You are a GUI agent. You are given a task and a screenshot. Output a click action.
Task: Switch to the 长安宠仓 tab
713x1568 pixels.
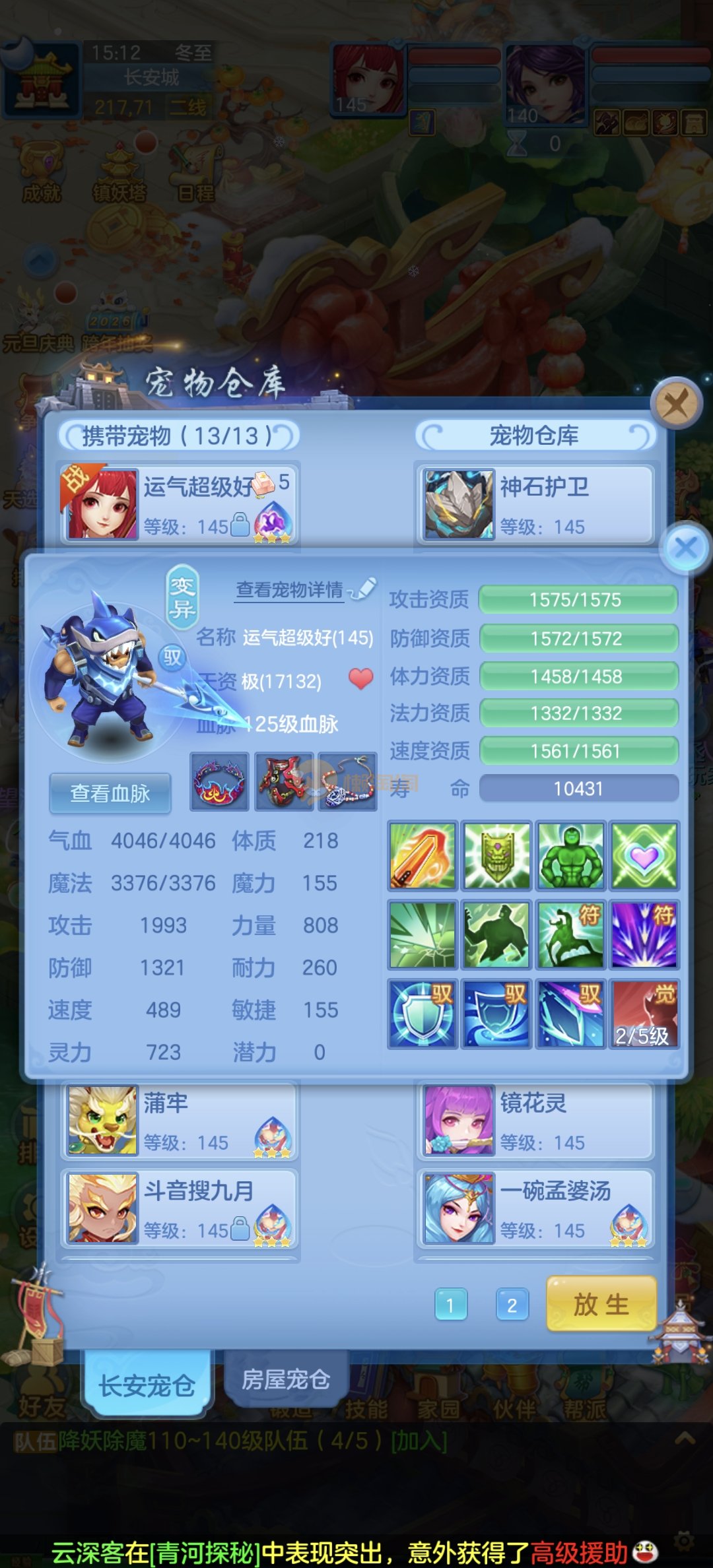pyautogui.click(x=147, y=1385)
